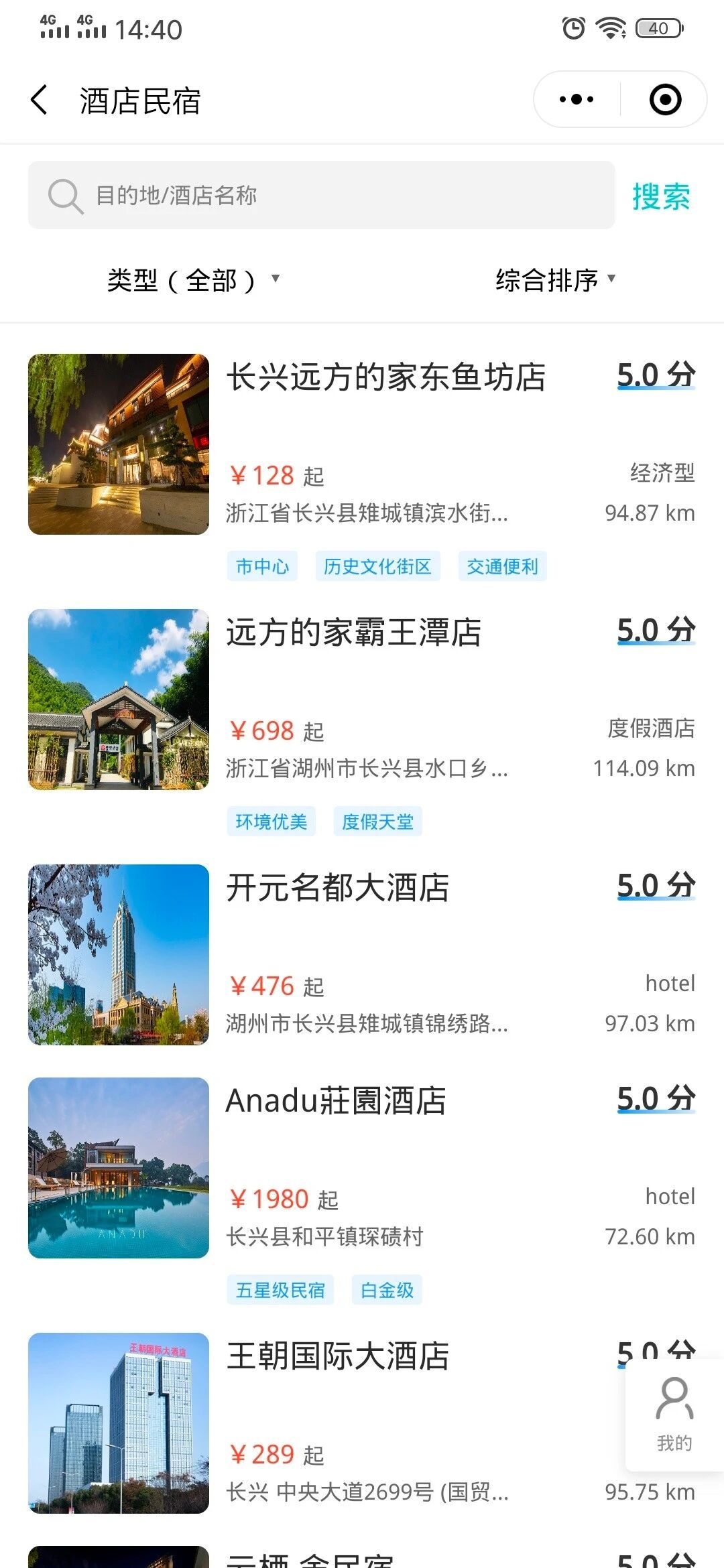The width and height of the screenshot is (724, 1568).
Task: Select 开元名都大酒店 from the list
Action: coord(338,887)
